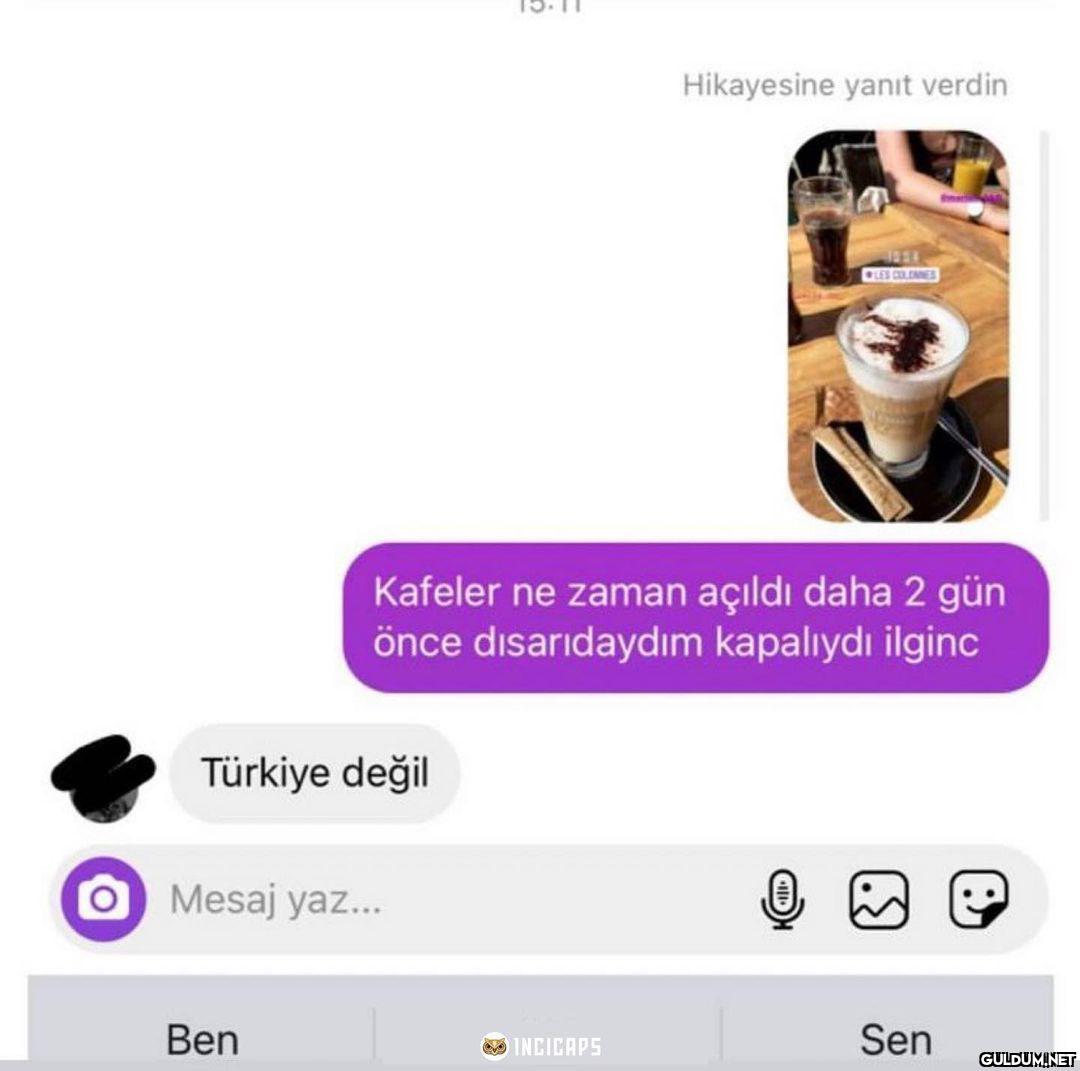Viewport: 1080px width, 1071px height.
Task: Record a voice message with microphone
Action: (783, 899)
